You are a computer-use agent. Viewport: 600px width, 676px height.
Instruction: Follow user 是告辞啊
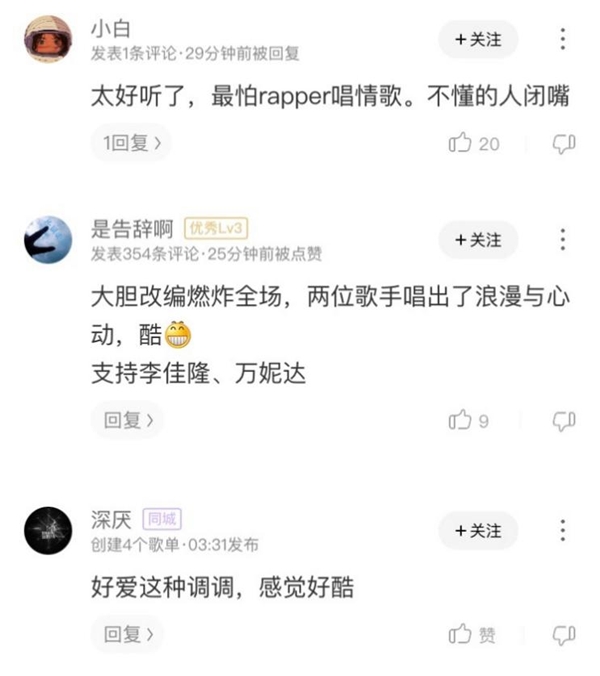coord(478,240)
